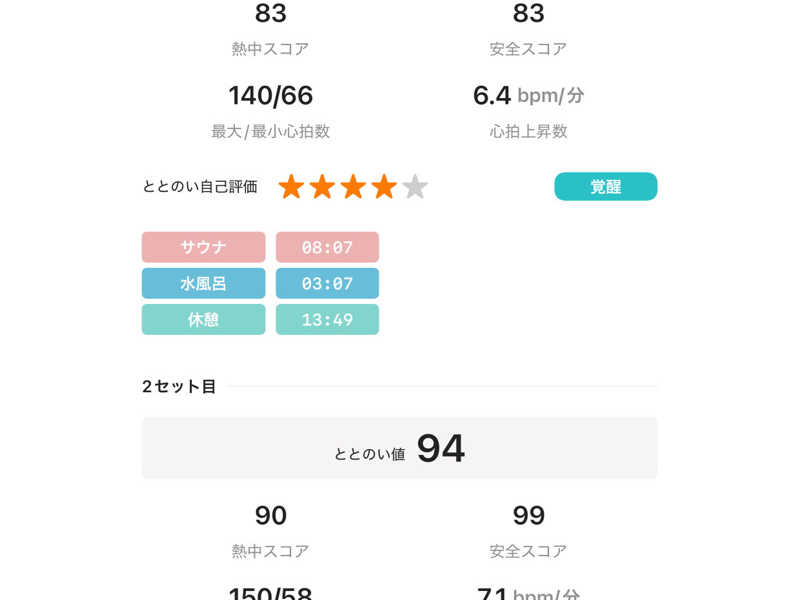
Task: Rate the session with the fifth star
Action: tap(415, 187)
